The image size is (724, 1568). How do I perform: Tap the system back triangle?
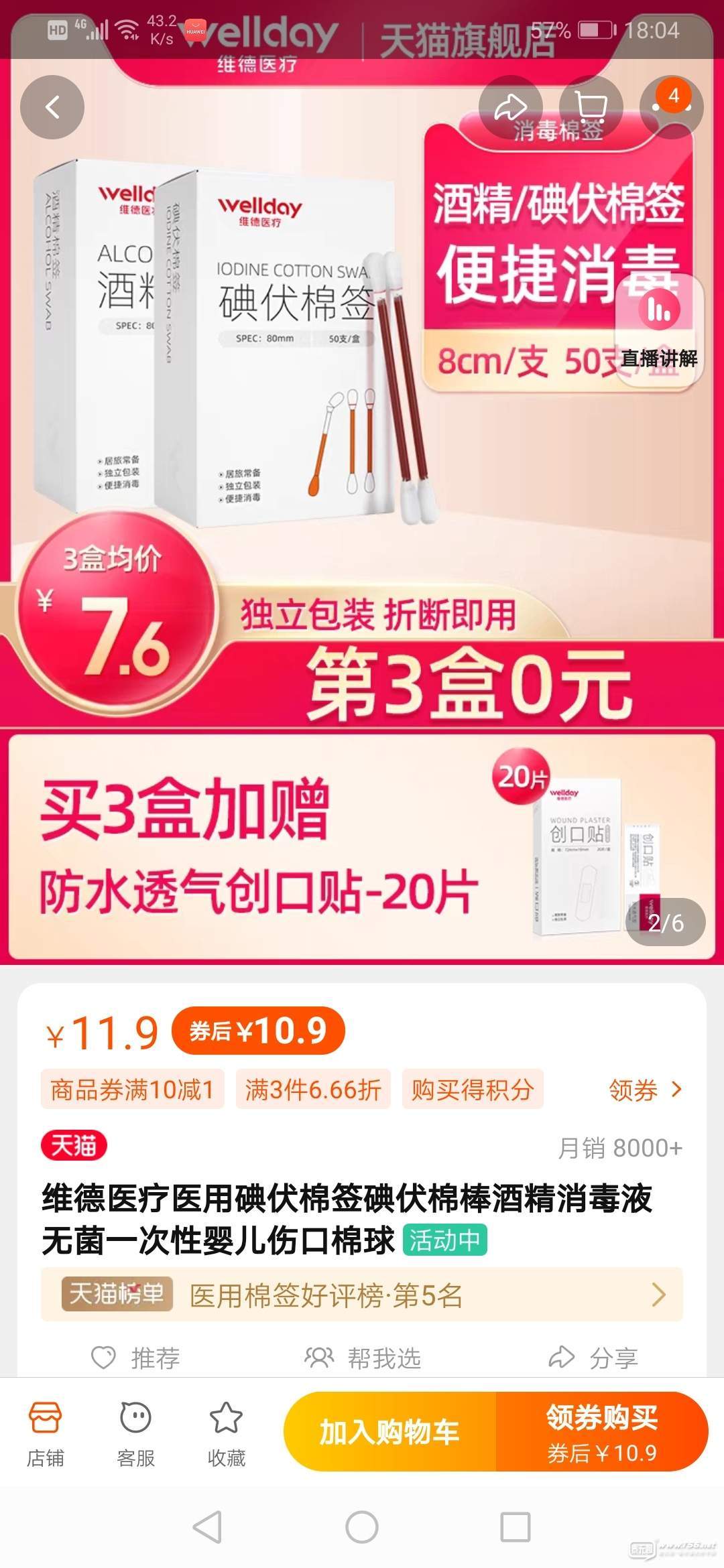point(208,1527)
